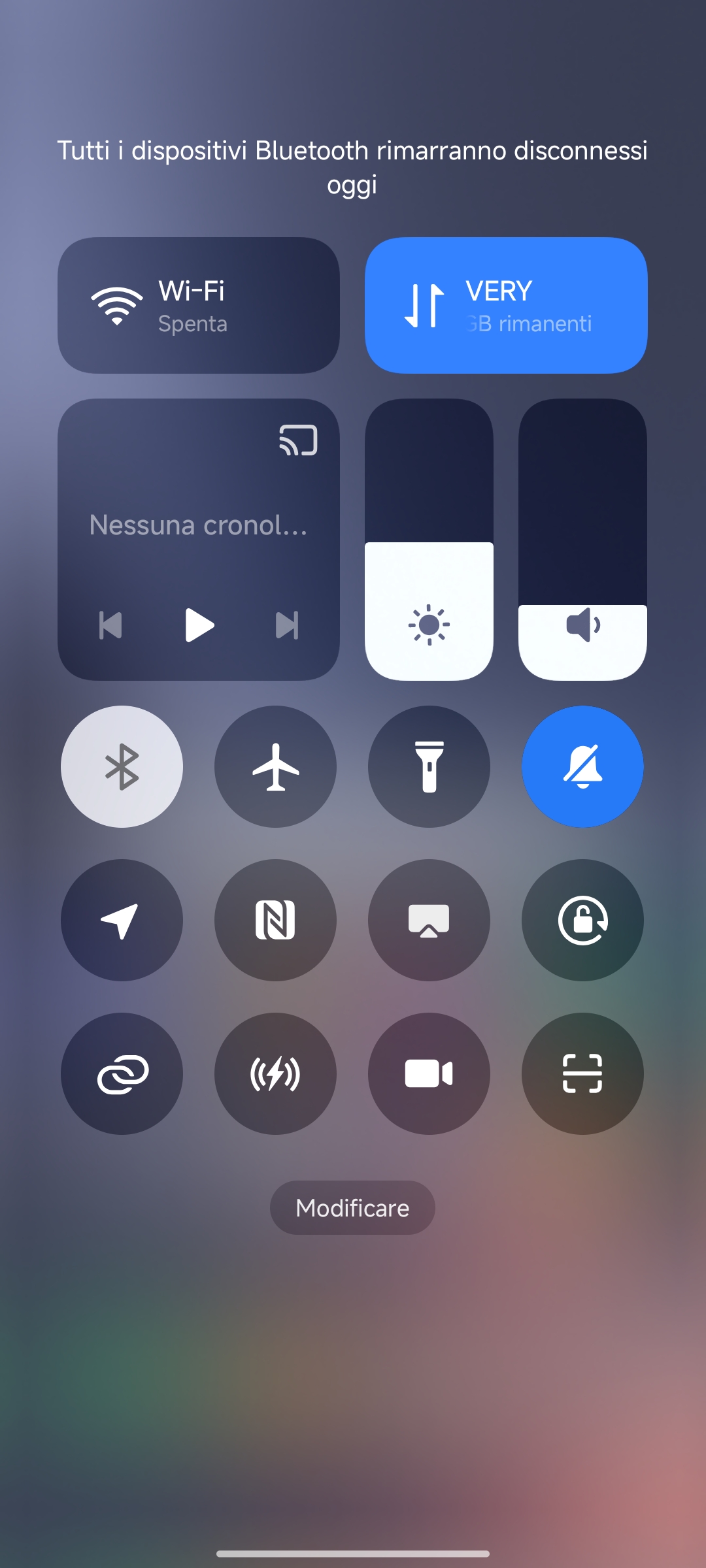Toggle Bluetooth

122,766
